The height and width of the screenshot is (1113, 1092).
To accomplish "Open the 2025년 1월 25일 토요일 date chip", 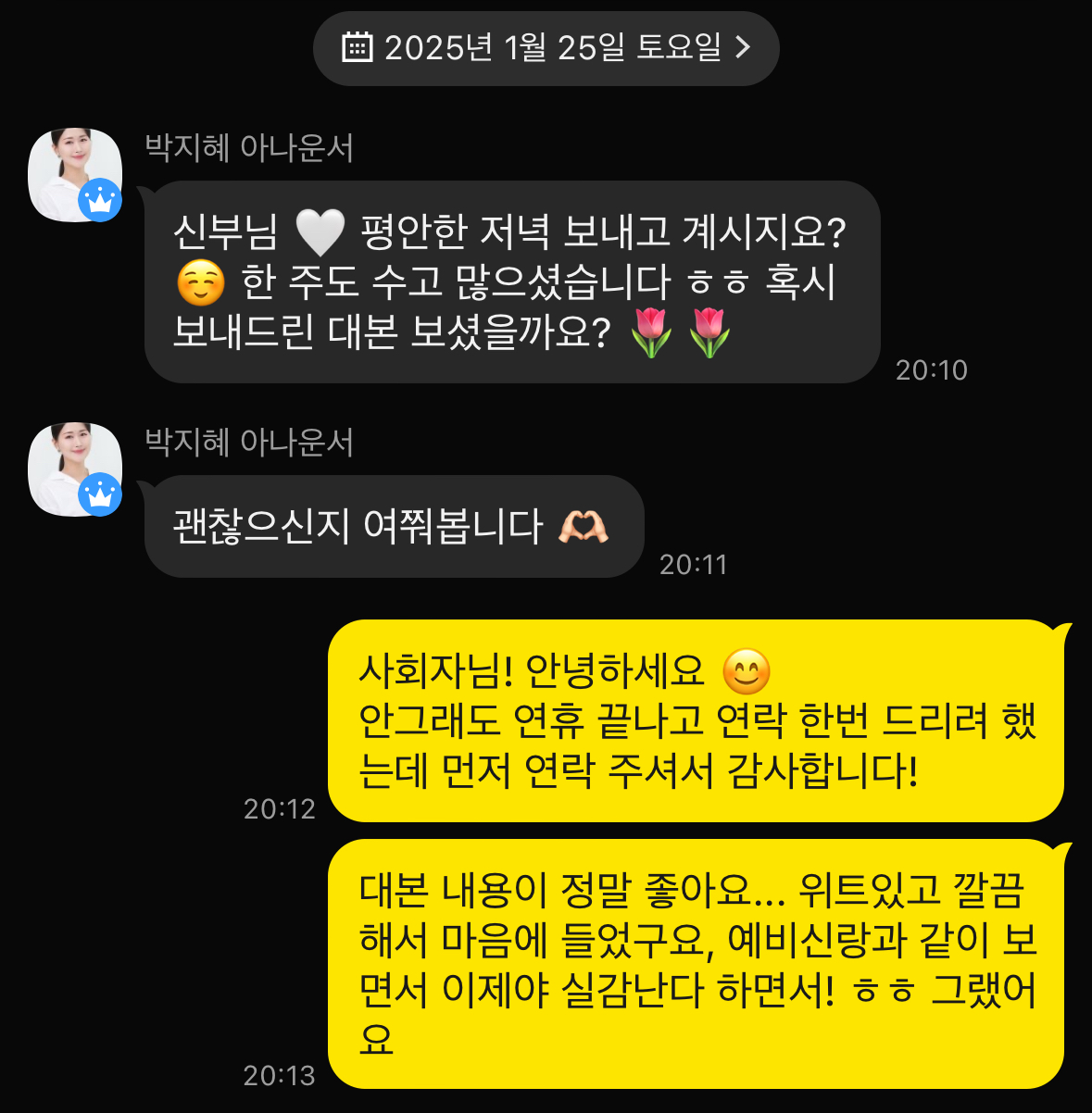I will pos(546,48).
